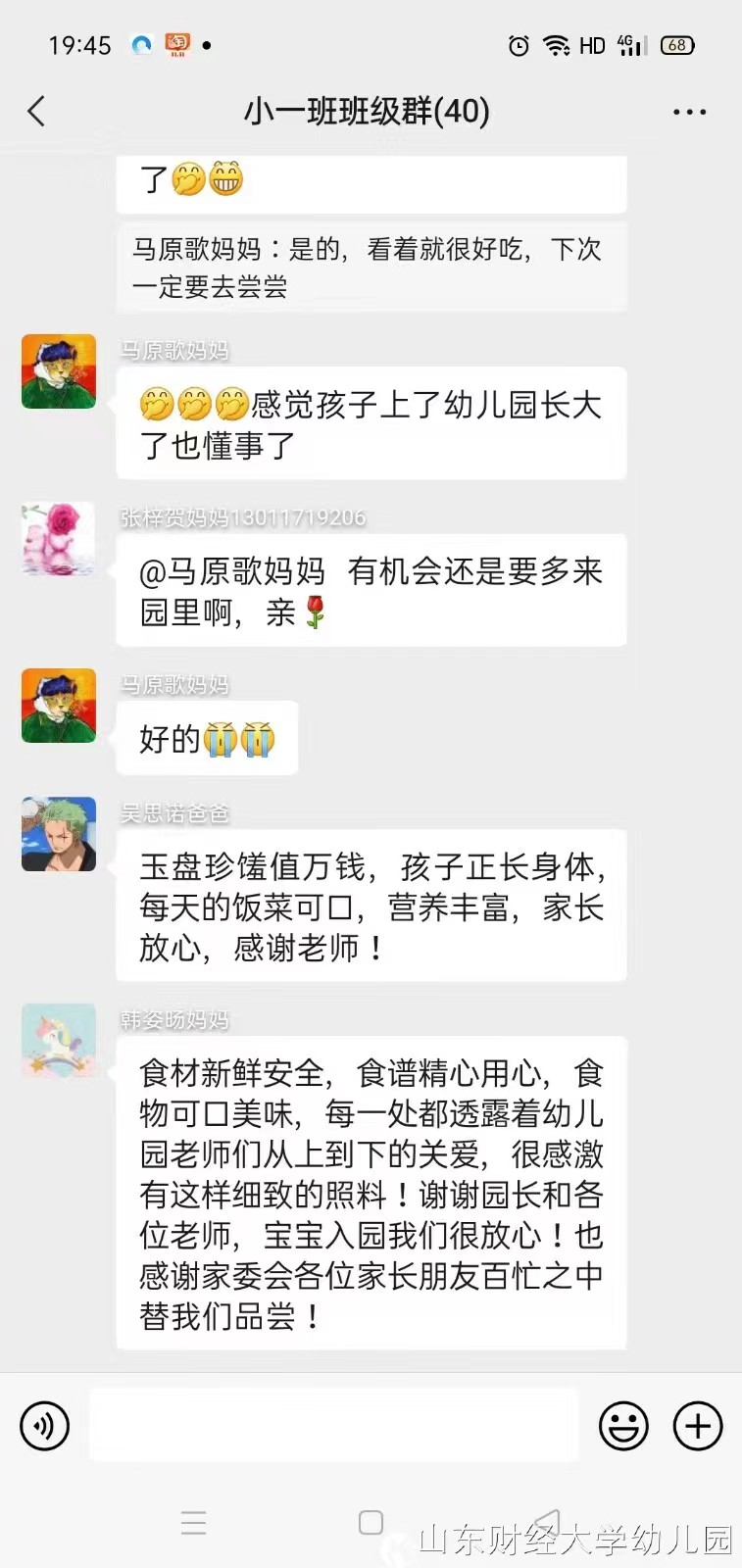Open 韩姿旸妈妈's unicorn avatar profile
This screenshot has width=742, height=1568.
(x=59, y=1041)
